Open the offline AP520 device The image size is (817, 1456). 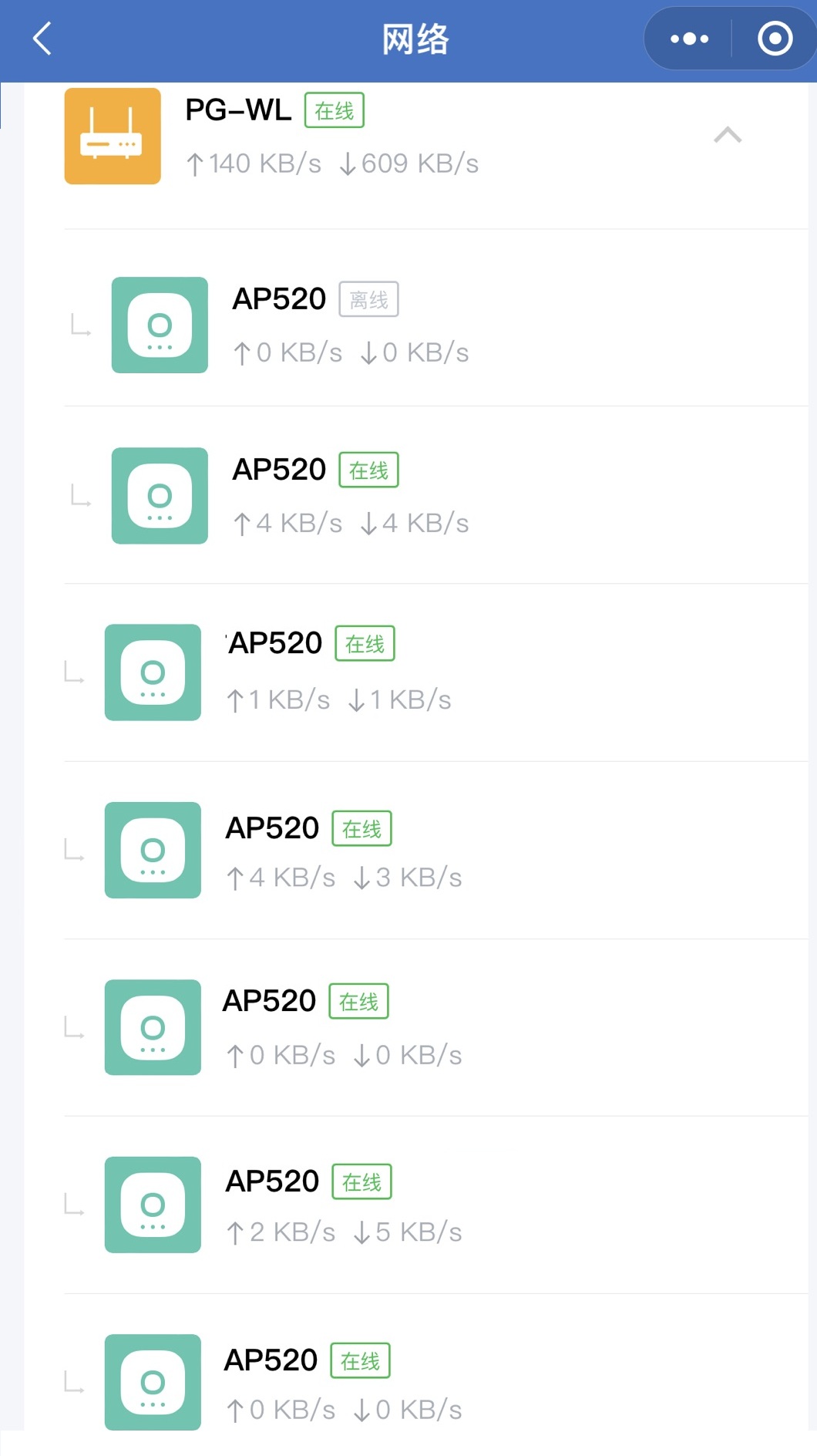(x=351, y=325)
